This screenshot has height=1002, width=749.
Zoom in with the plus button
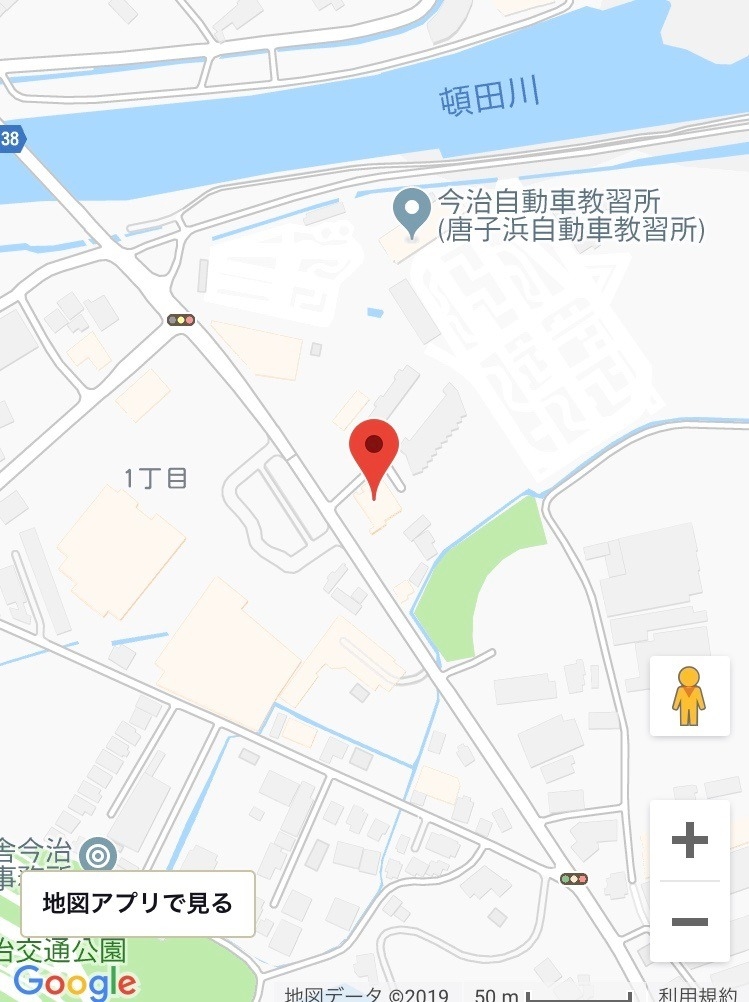tap(689, 840)
